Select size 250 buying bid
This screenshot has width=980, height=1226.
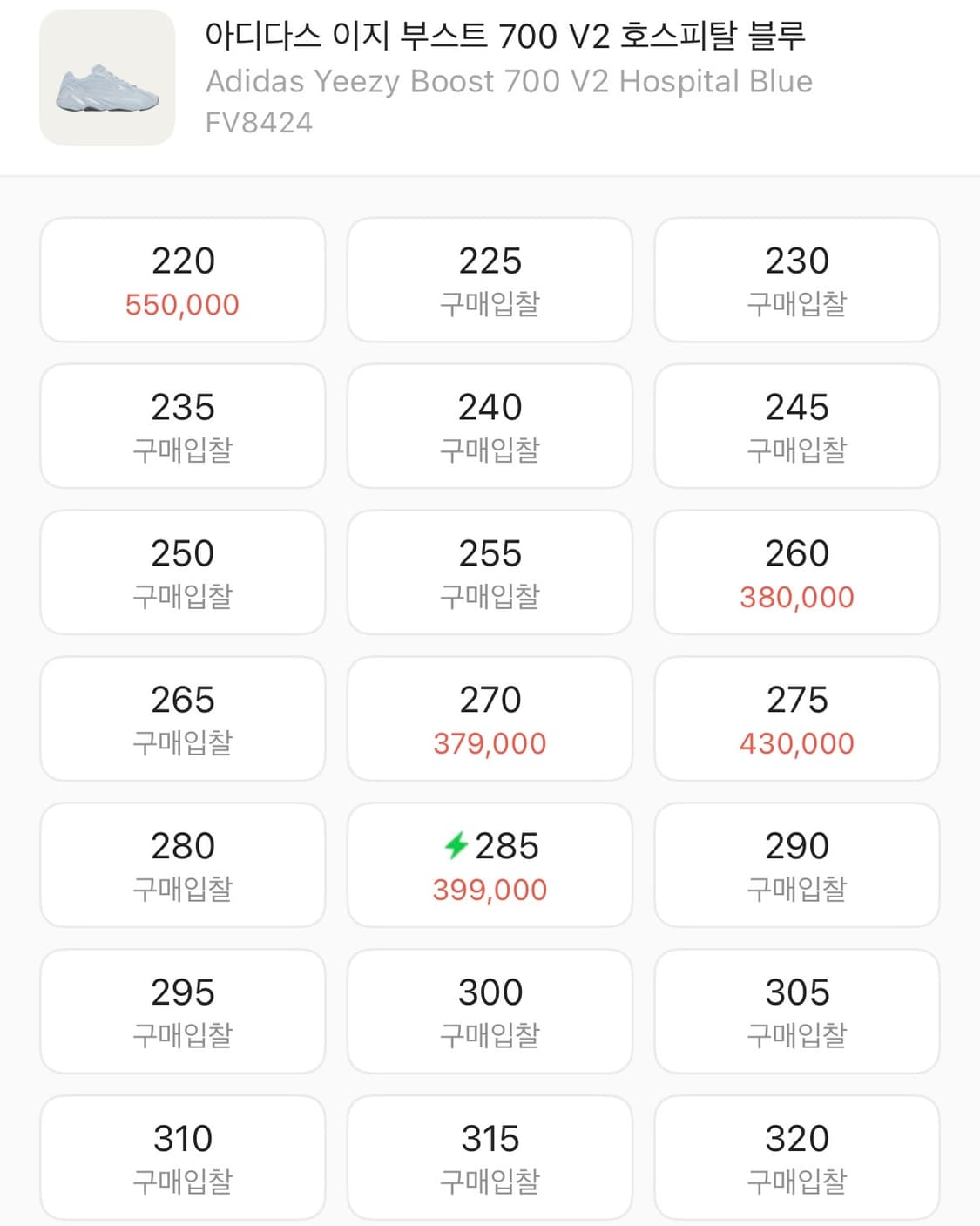coord(182,572)
